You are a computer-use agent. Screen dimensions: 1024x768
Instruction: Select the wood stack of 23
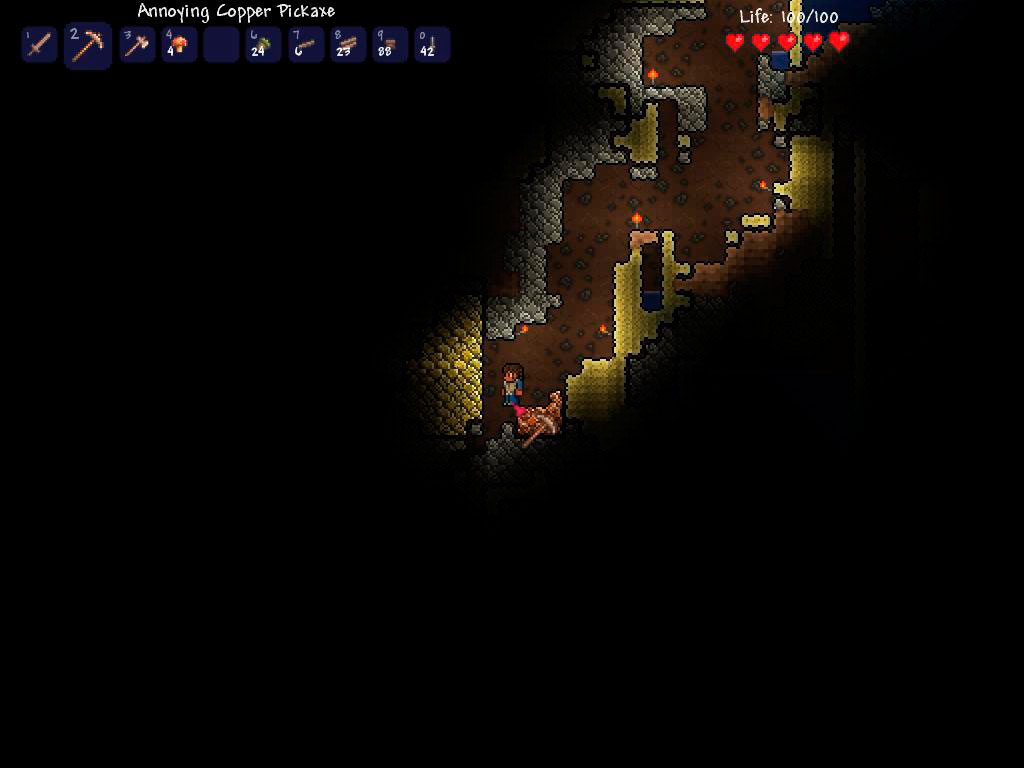point(348,45)
